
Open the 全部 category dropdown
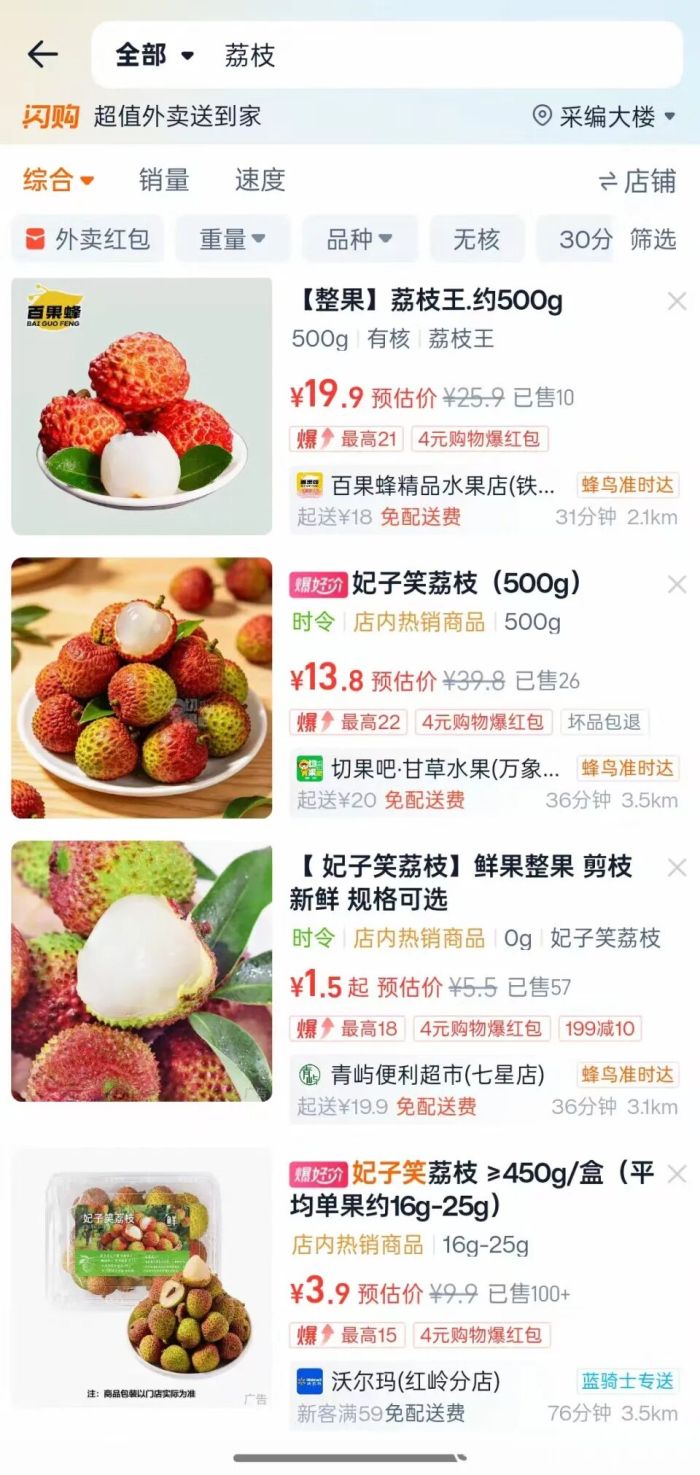pyautogui.click(x=155, y=55)
